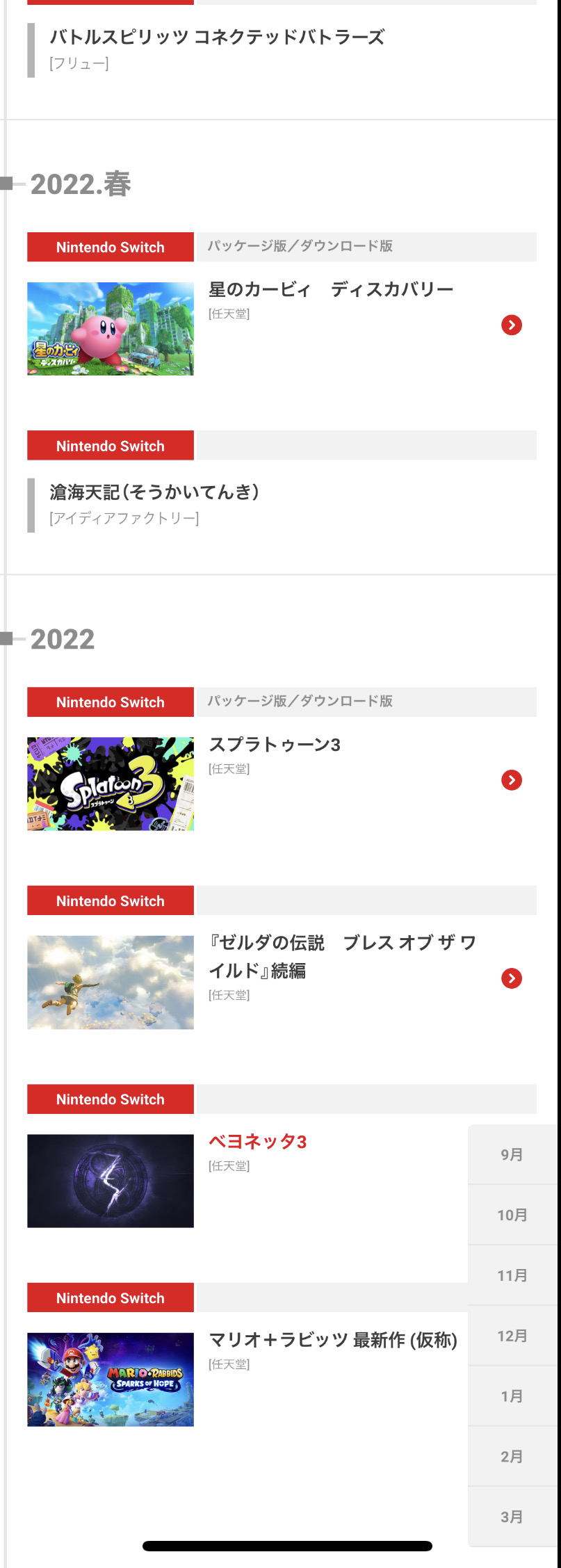Open ゼルダの伝説 ブレス オブ ザ ワイルド 続編 page

(342, 956)
